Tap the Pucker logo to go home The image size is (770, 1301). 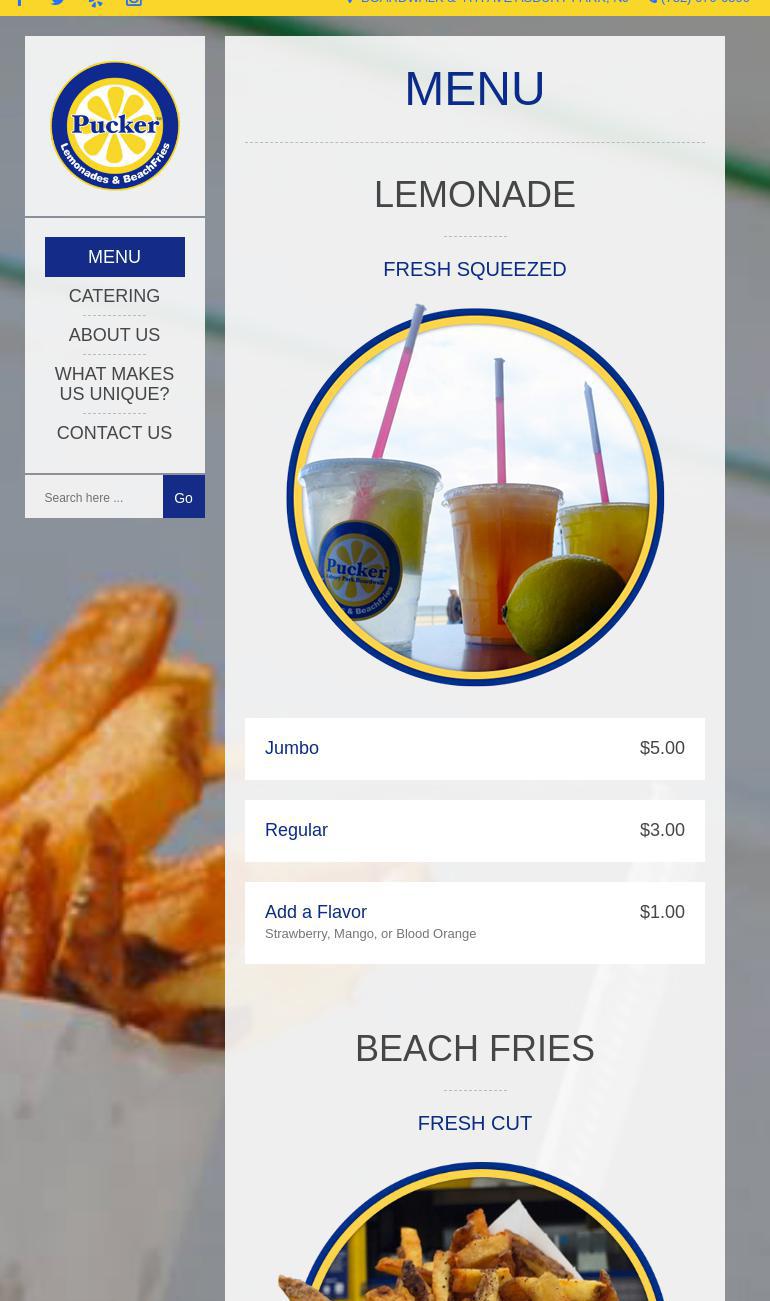tap(115, 126)
